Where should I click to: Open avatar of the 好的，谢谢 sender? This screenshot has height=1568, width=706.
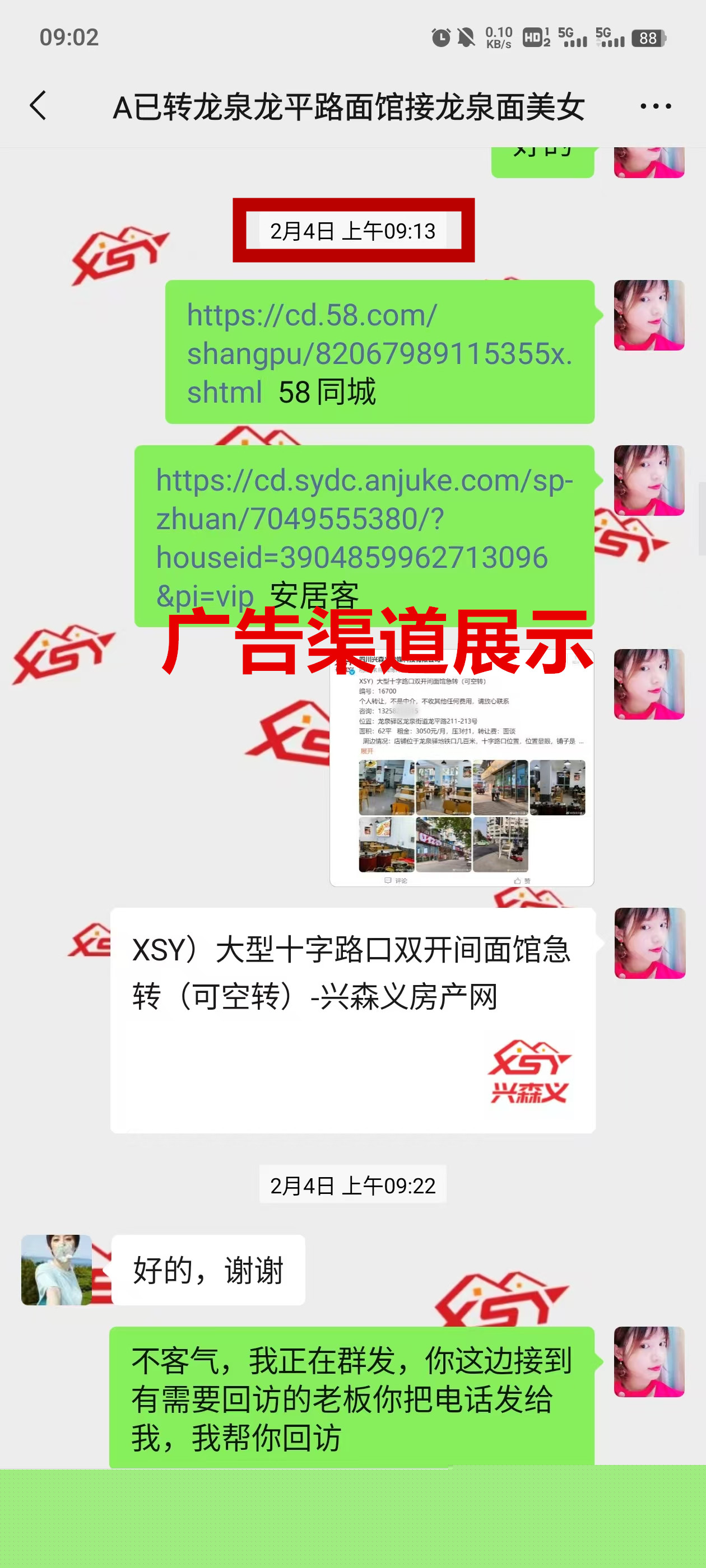click(x=56, y=1270)
